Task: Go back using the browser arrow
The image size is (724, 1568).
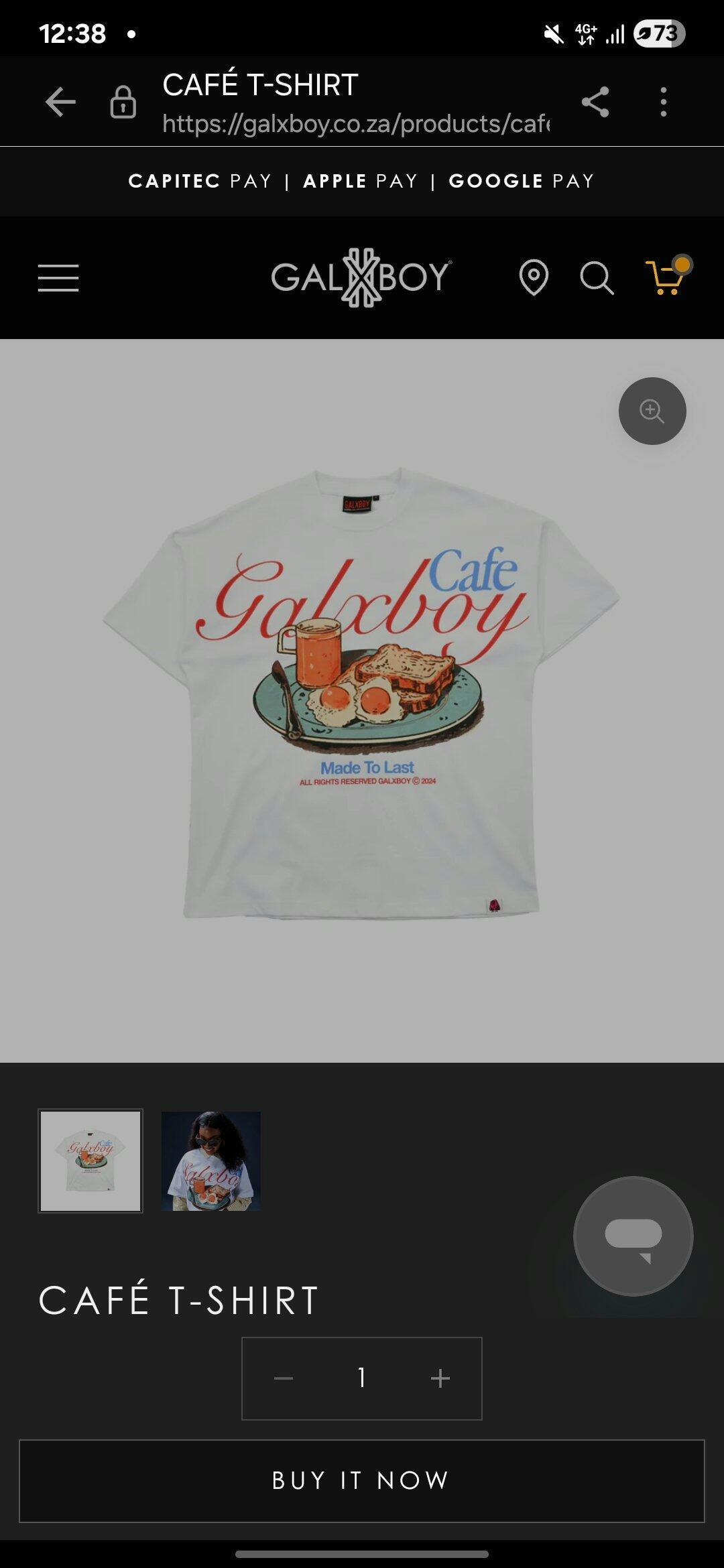Action: click(60, 102)
